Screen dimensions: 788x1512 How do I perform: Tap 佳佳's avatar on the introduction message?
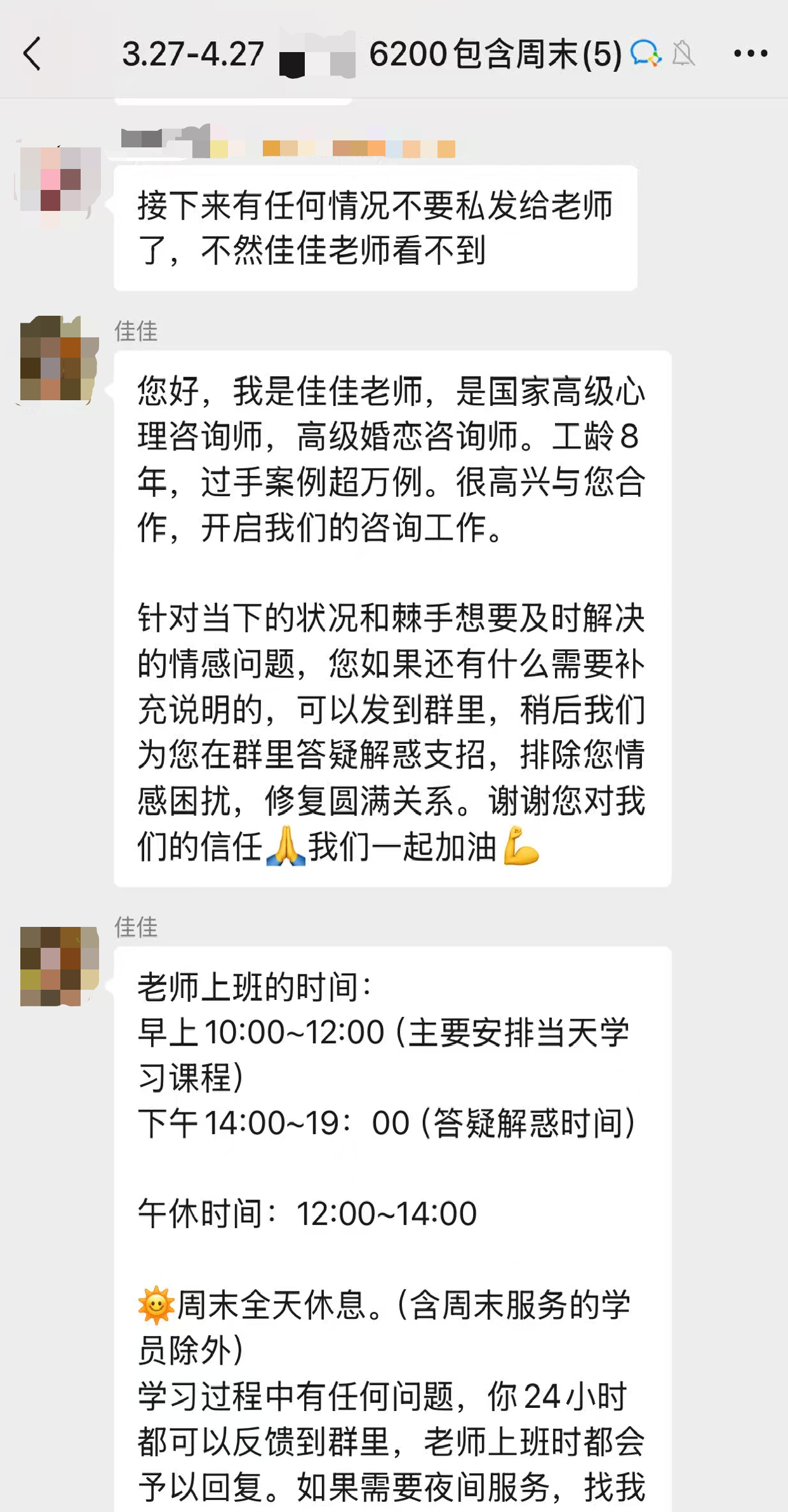click(x=59, y=360)
